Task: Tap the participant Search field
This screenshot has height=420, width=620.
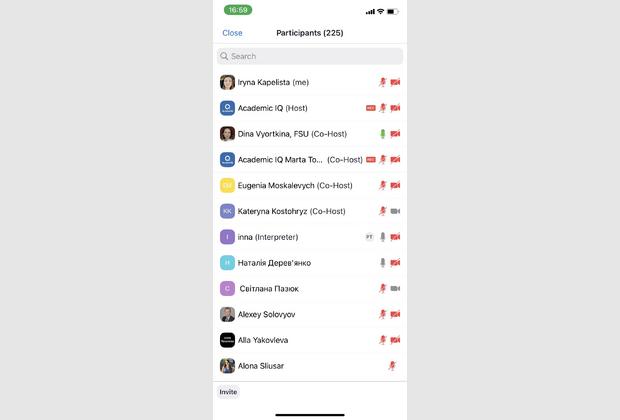Action: [310, 56]
